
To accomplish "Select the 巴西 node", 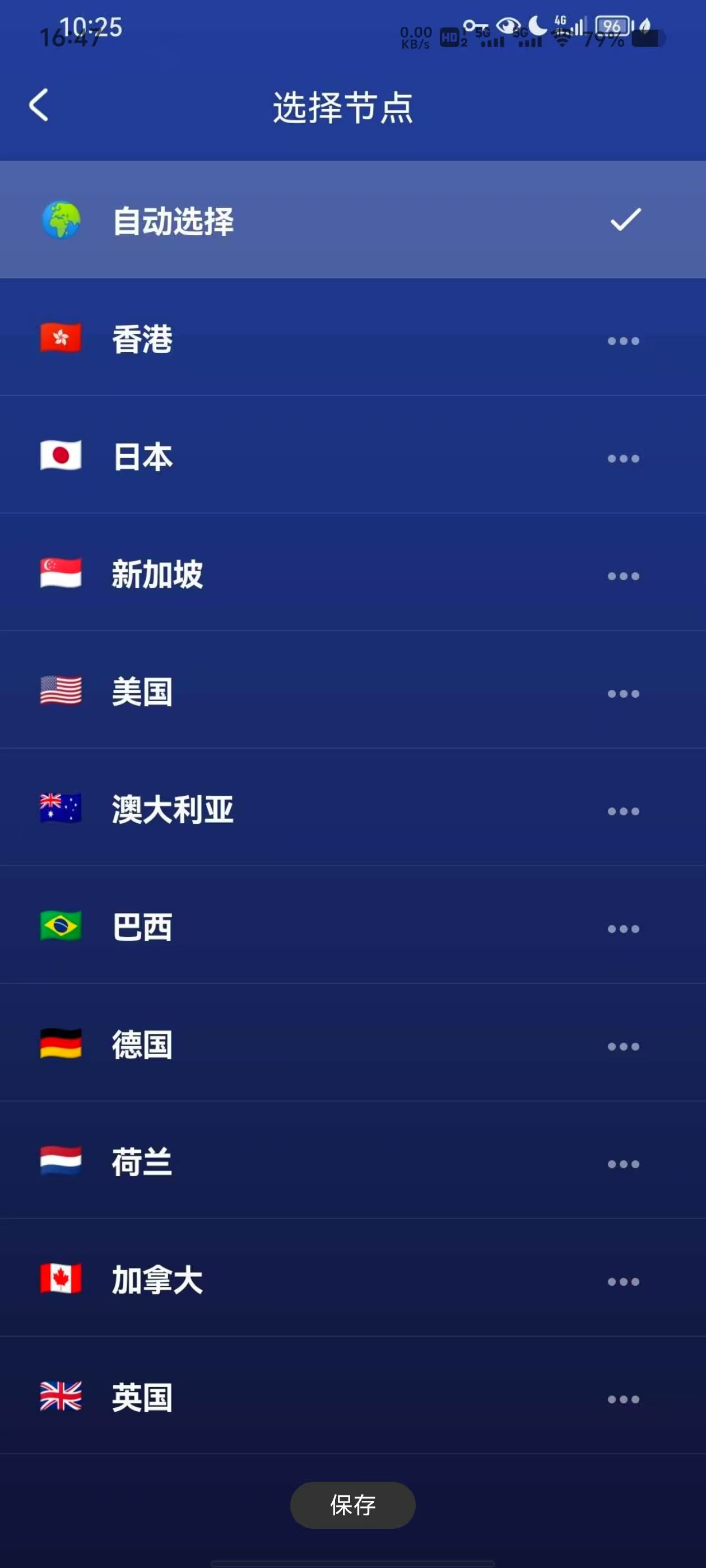I will [x=142, y=927].
